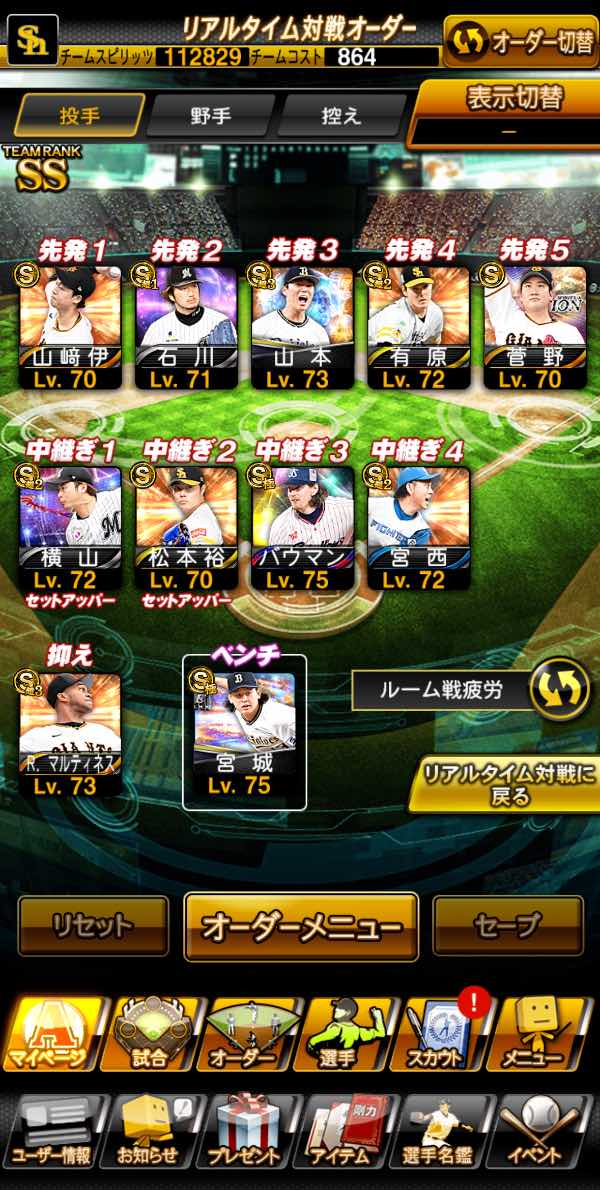Save the order with セーブ
The height and width of the screenshot is (1190, 600).
click(x=507, y=925)
